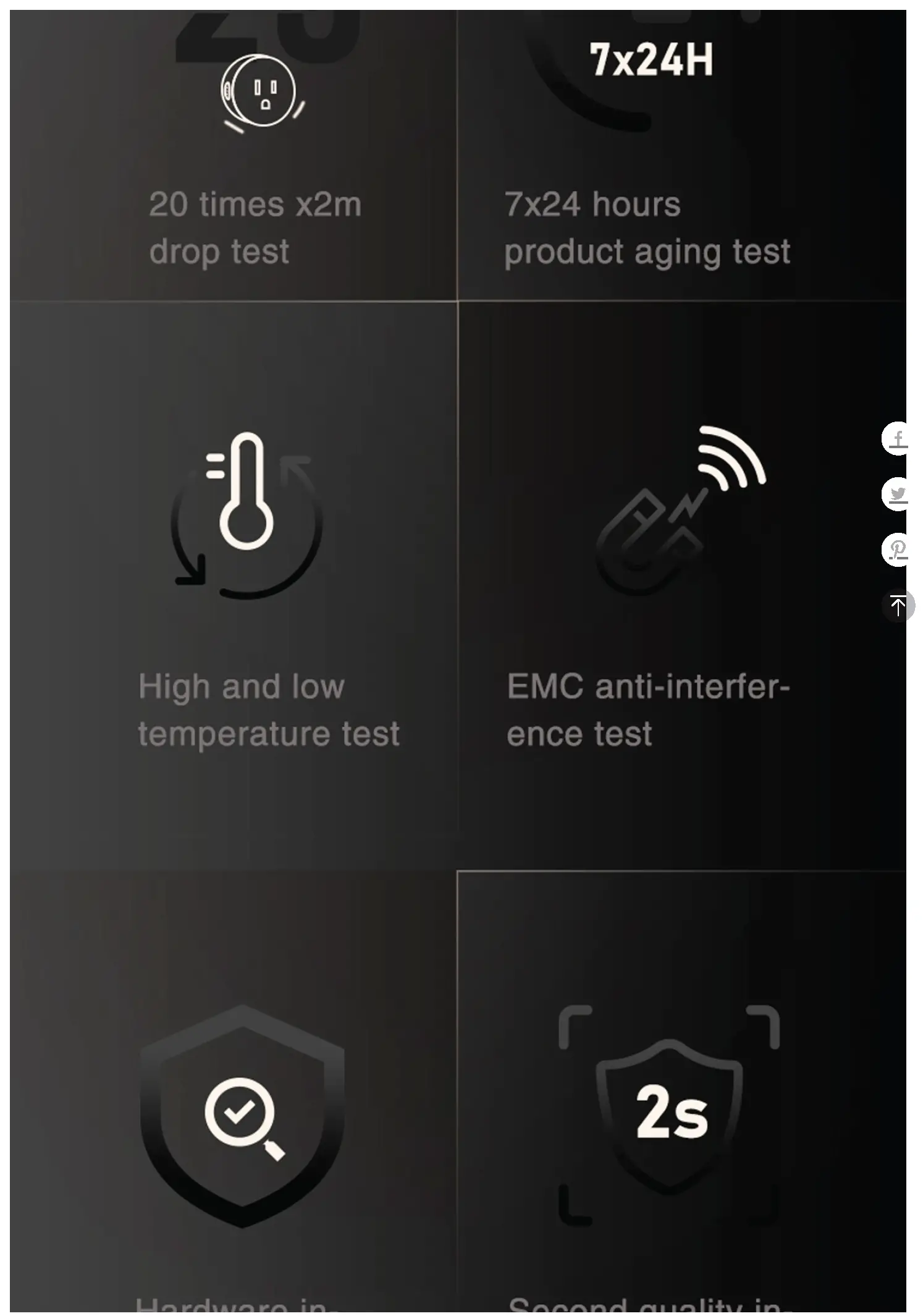
Task: Jump back to the top of the page
Action: point(898,605)
